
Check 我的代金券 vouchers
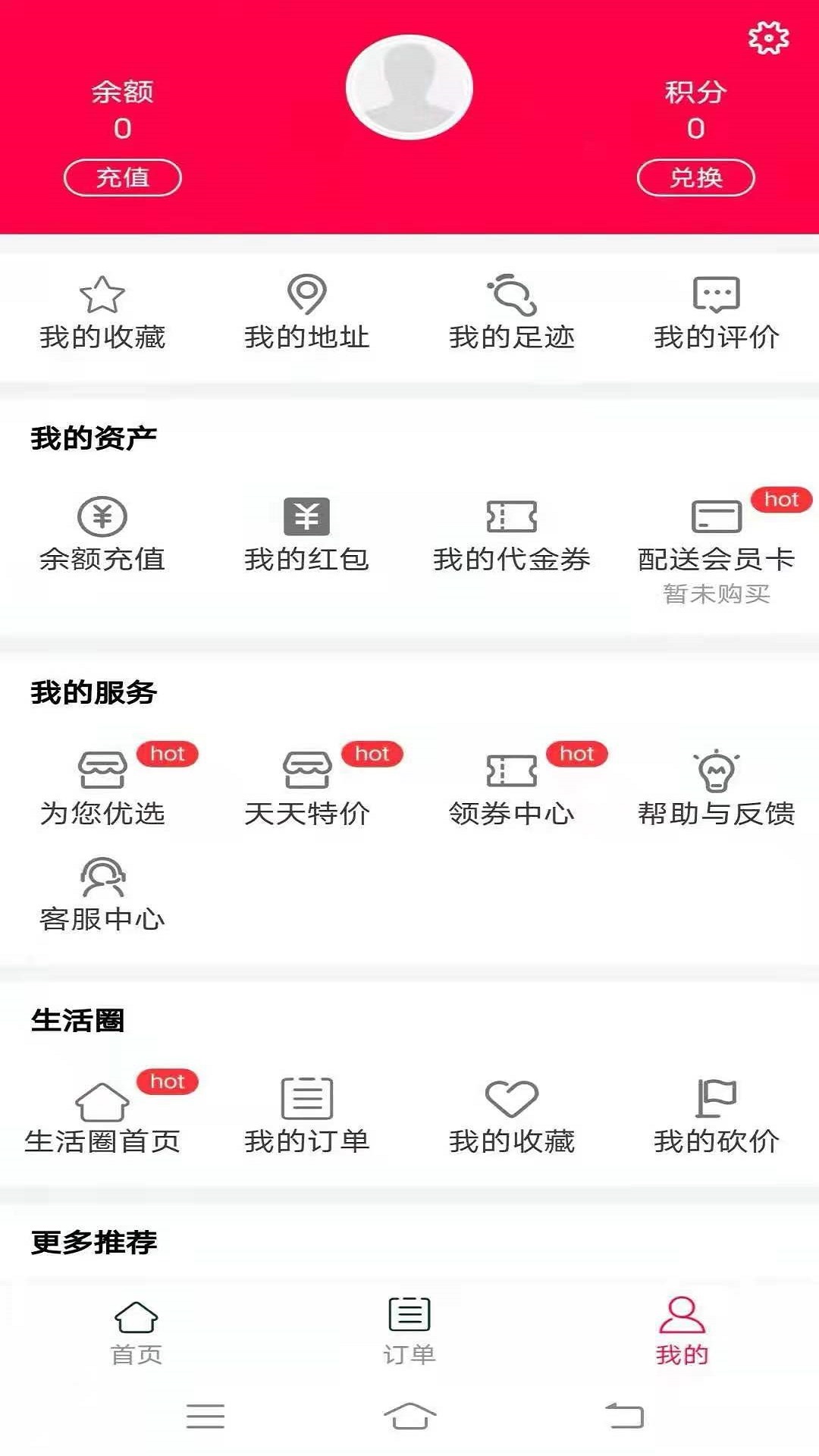[512, 535]
